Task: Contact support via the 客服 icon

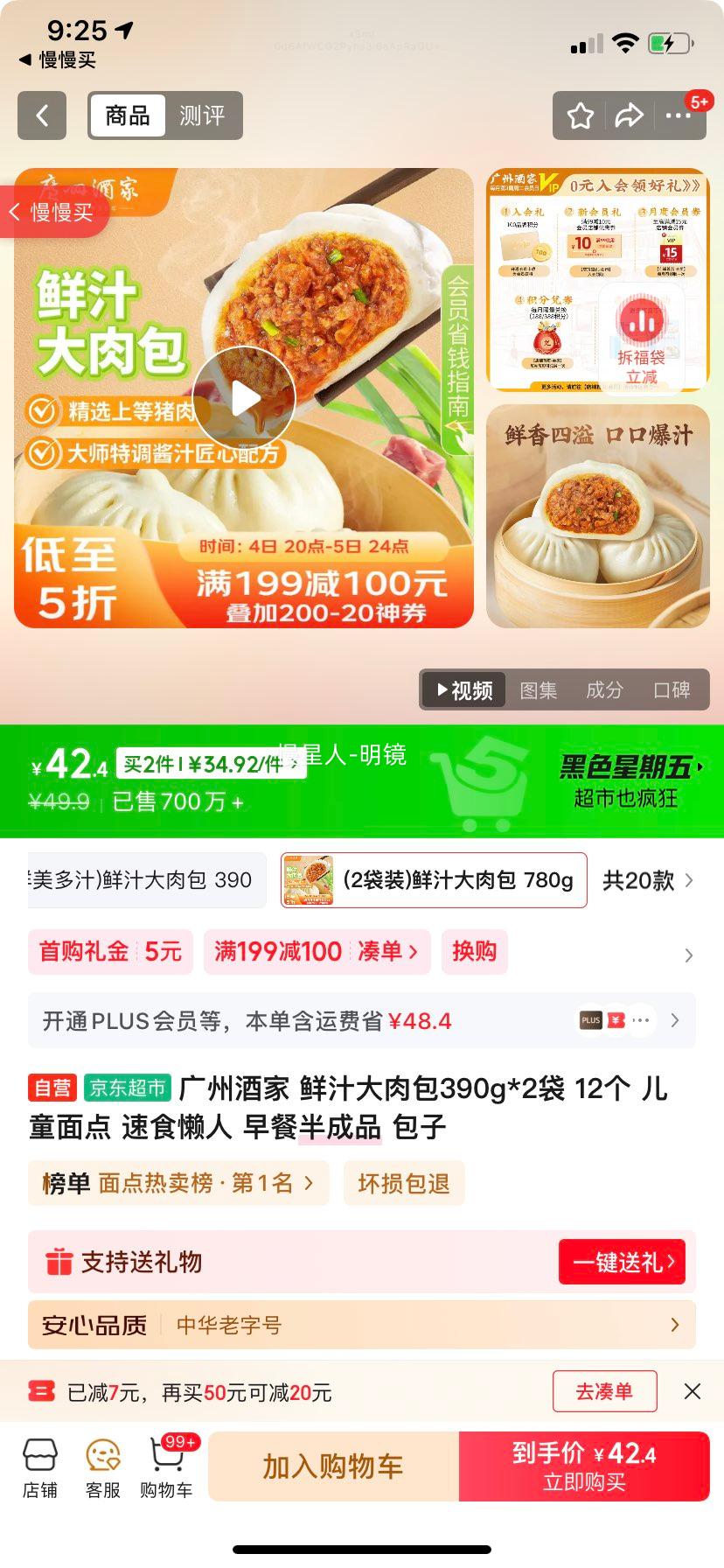Action: point(103,1466)
